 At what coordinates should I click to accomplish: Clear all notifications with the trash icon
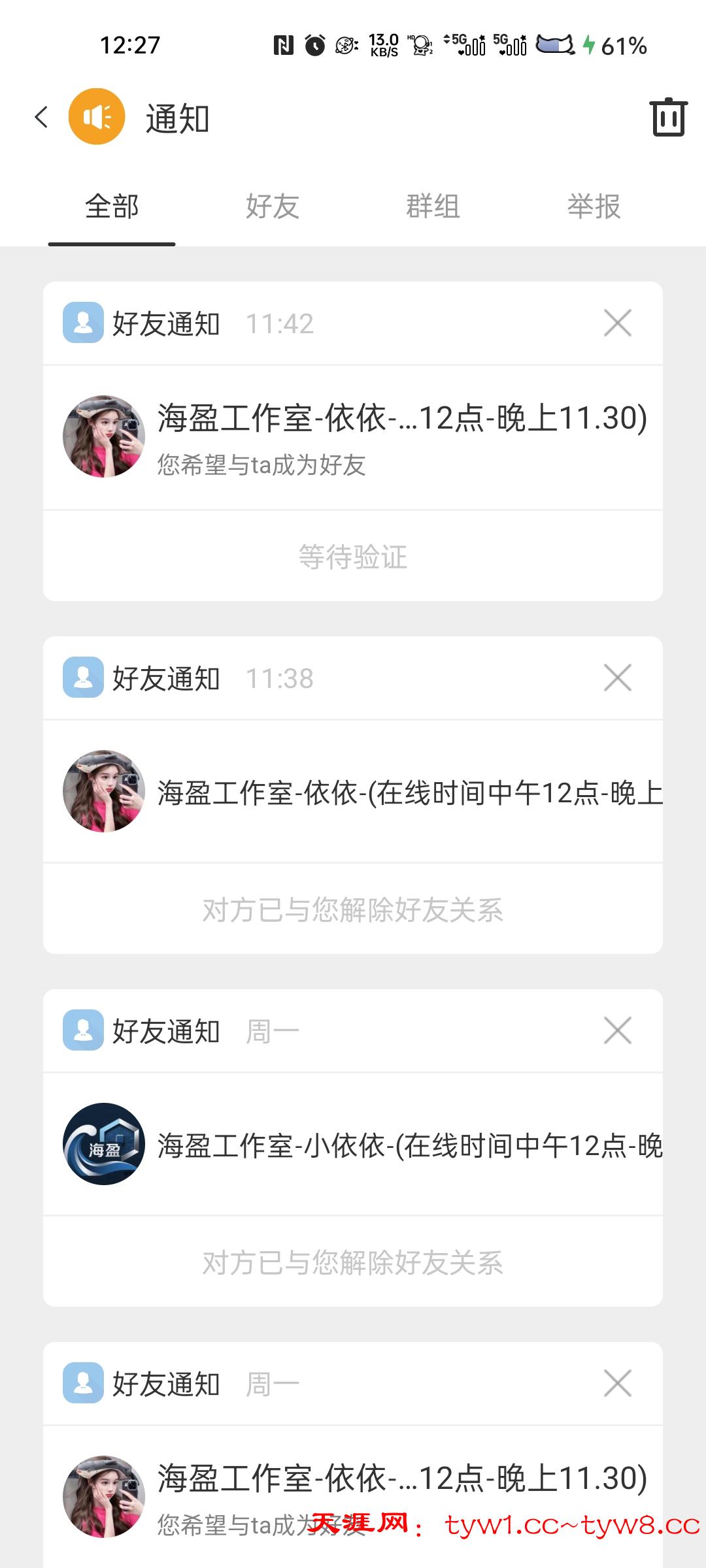pos(668,118)
